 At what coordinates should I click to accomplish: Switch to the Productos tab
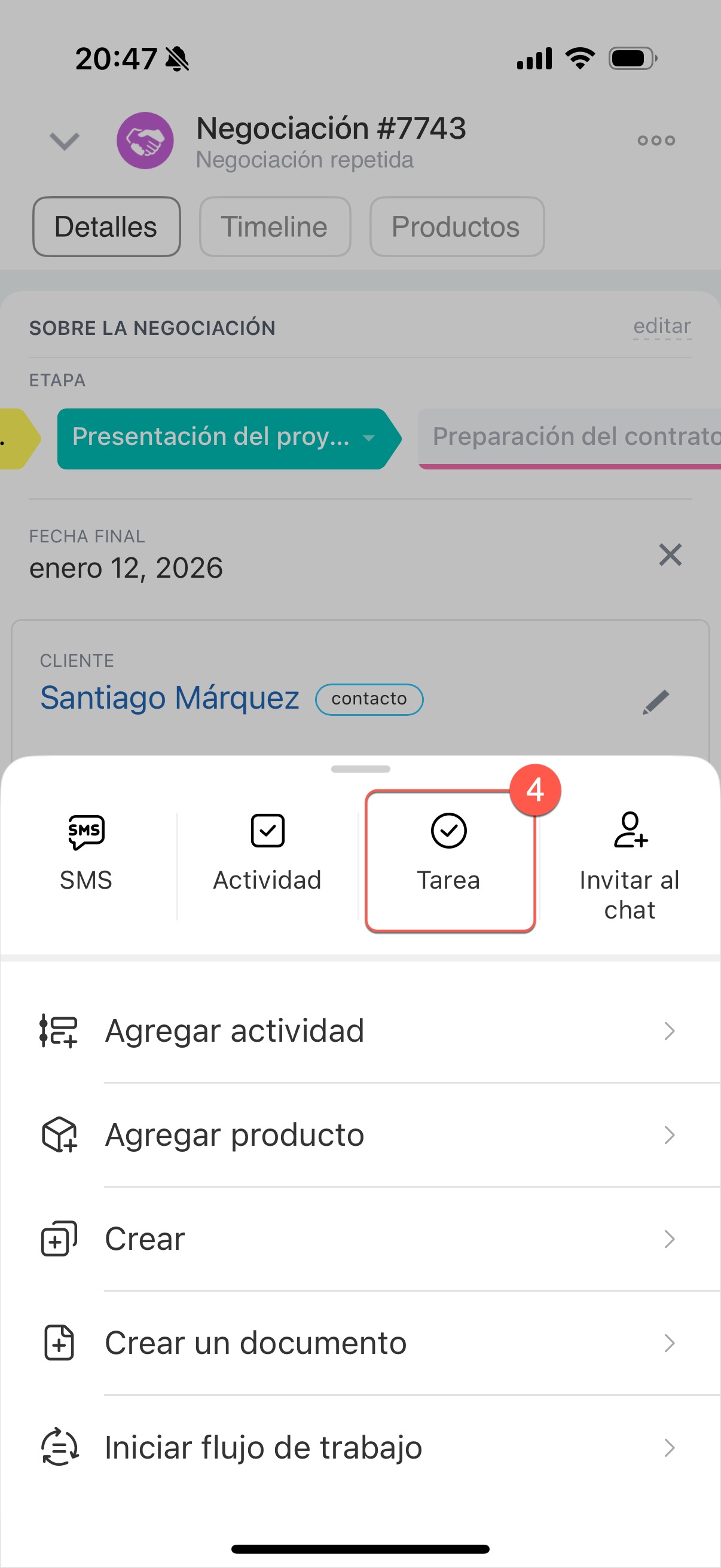click(x=456, y=227)
